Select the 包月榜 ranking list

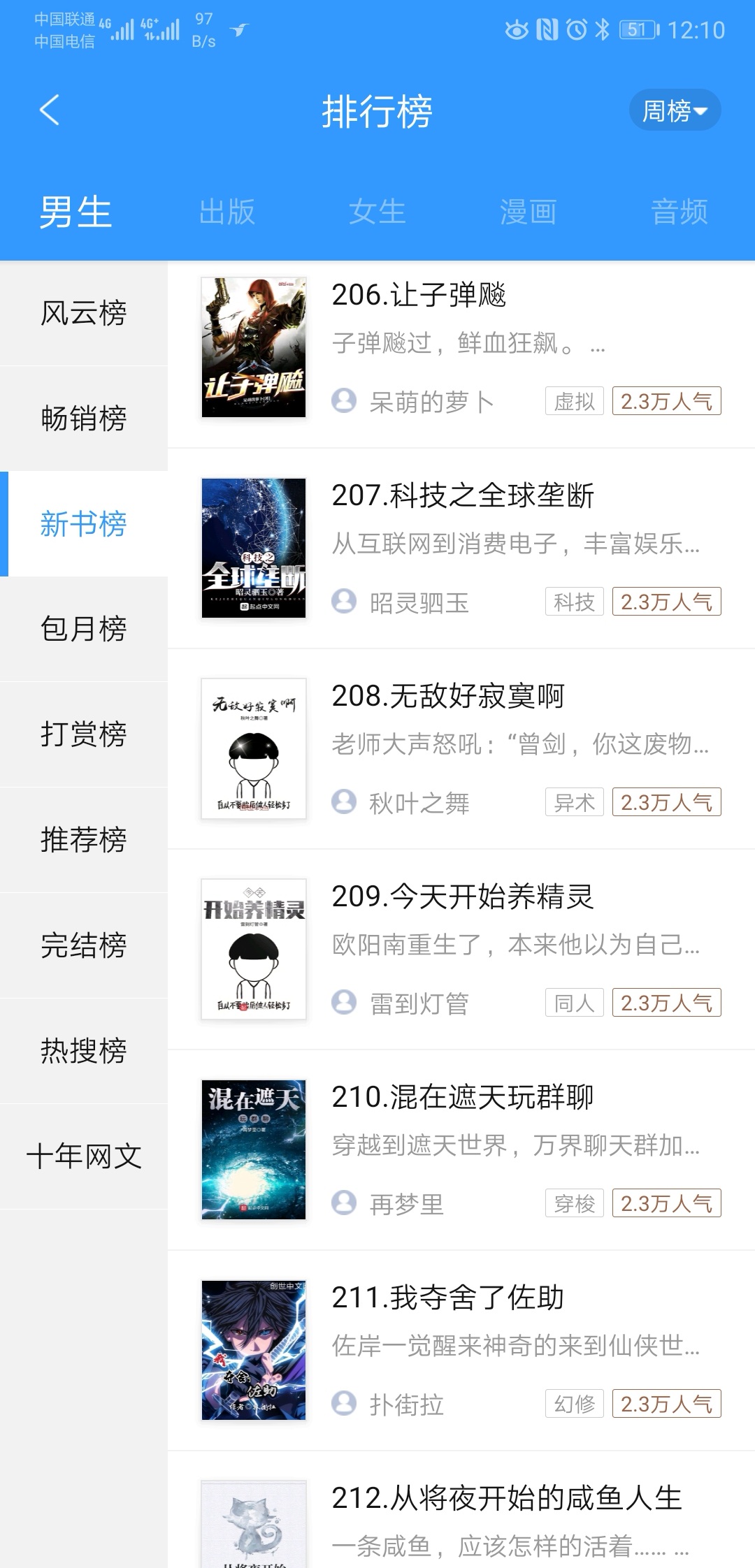click(x=84, y=629)
